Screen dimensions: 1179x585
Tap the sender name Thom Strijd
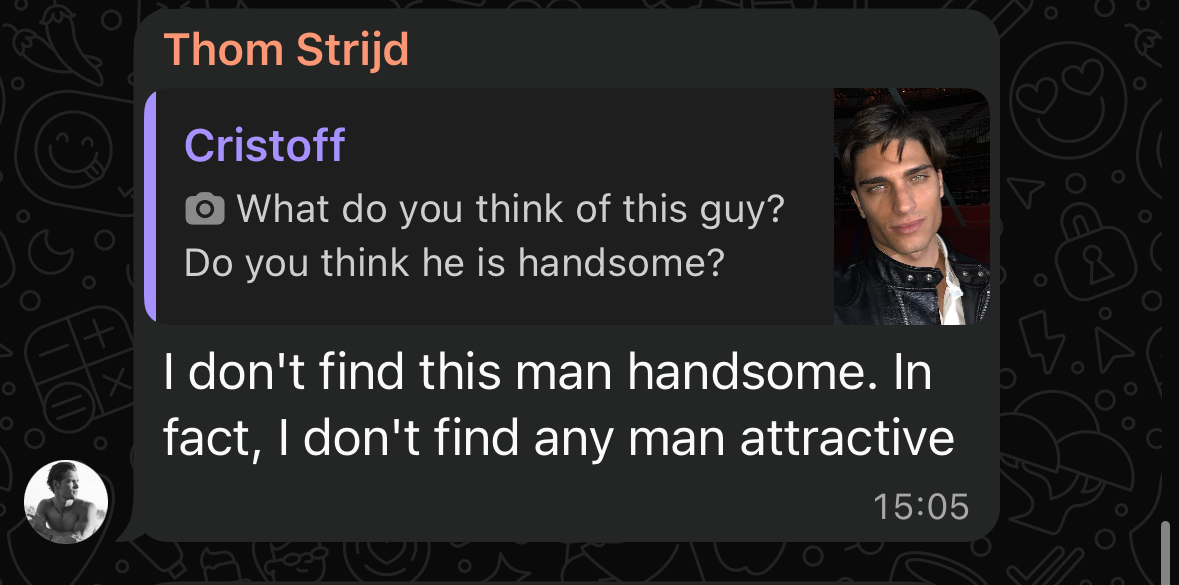point(286,49)
